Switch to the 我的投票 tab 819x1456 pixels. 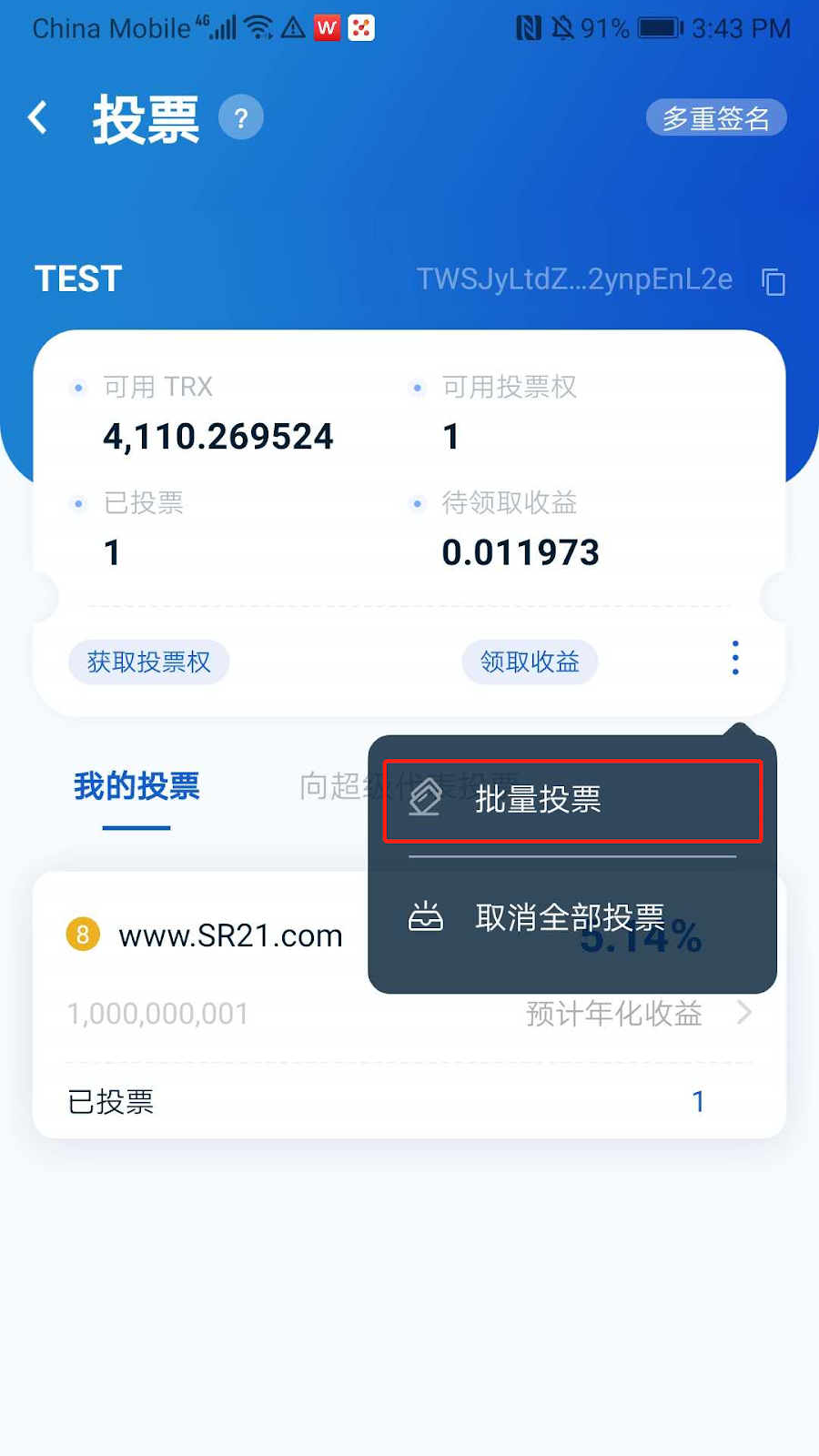pyautogui.click(x=136, y=786)
